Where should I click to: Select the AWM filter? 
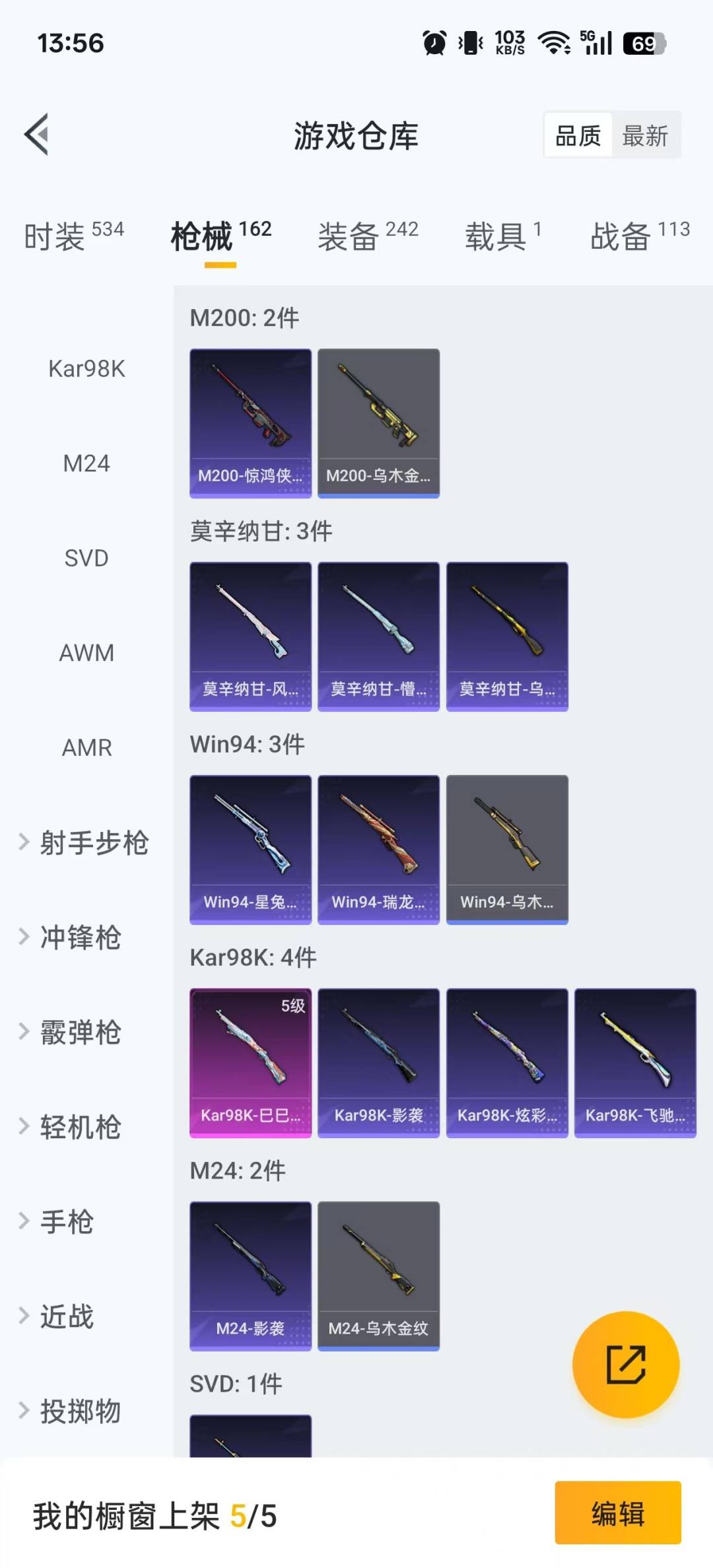(86, 652)
